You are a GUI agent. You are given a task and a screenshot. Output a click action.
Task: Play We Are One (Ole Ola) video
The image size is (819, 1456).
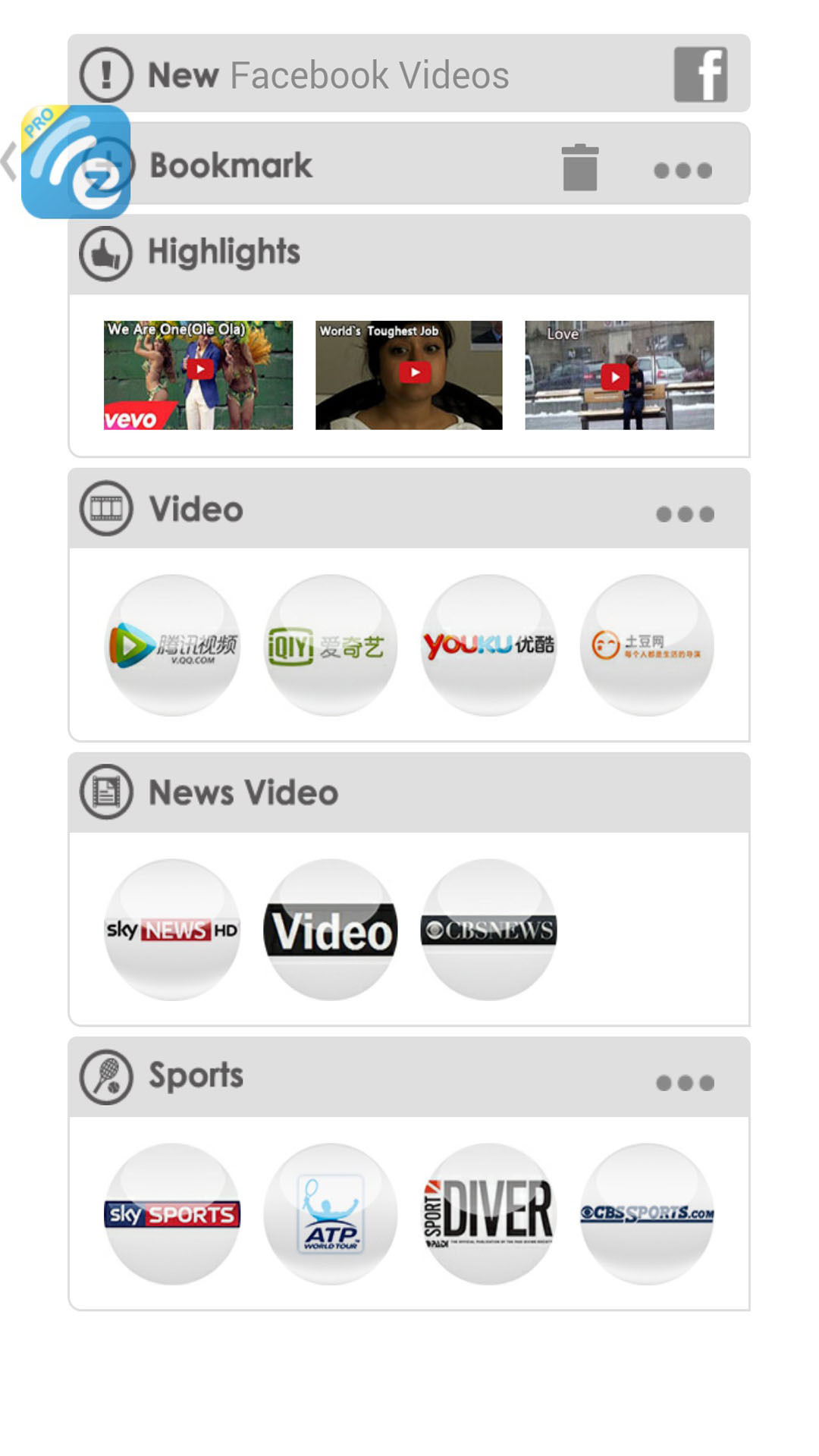click(x=198, y=375)
